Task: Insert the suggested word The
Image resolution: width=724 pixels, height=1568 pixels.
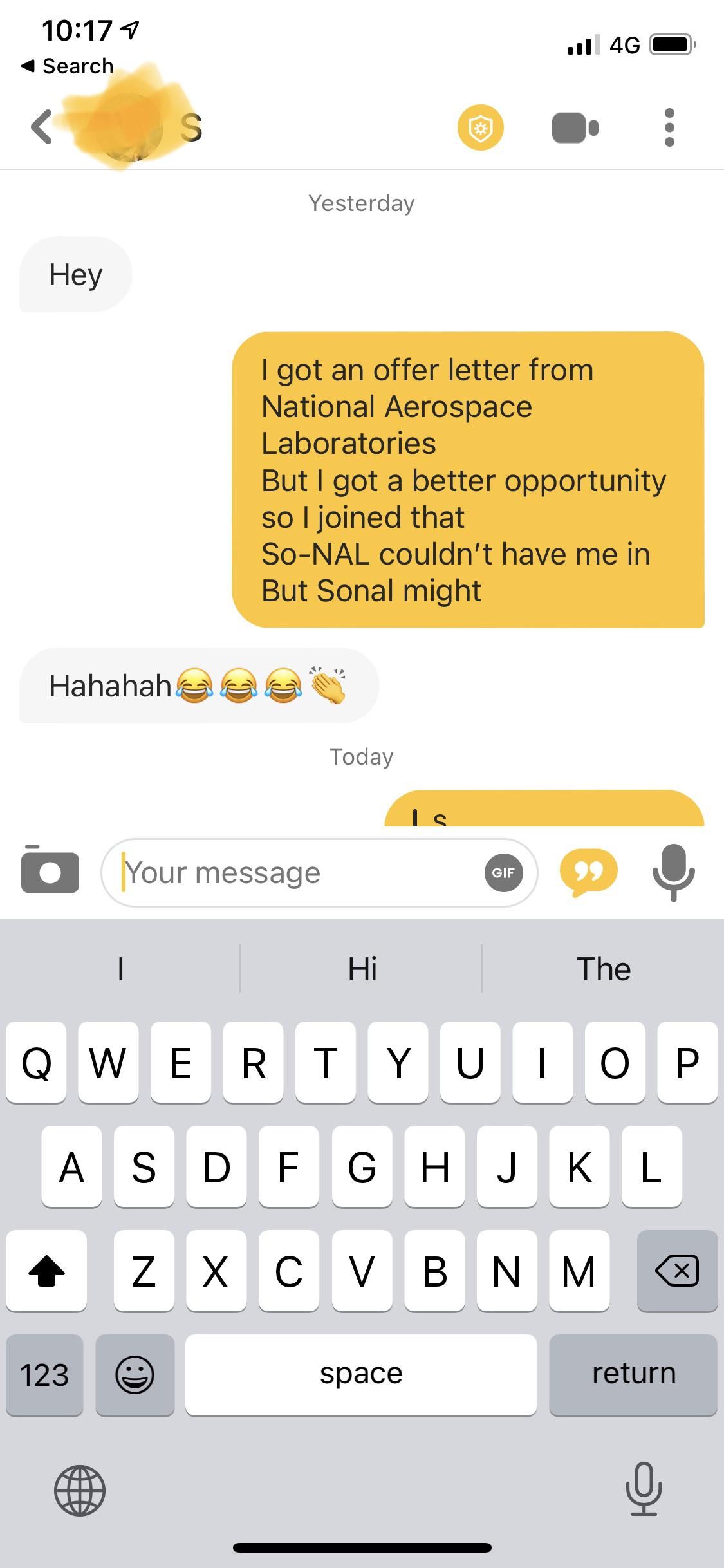Action: tap(603, 969)
